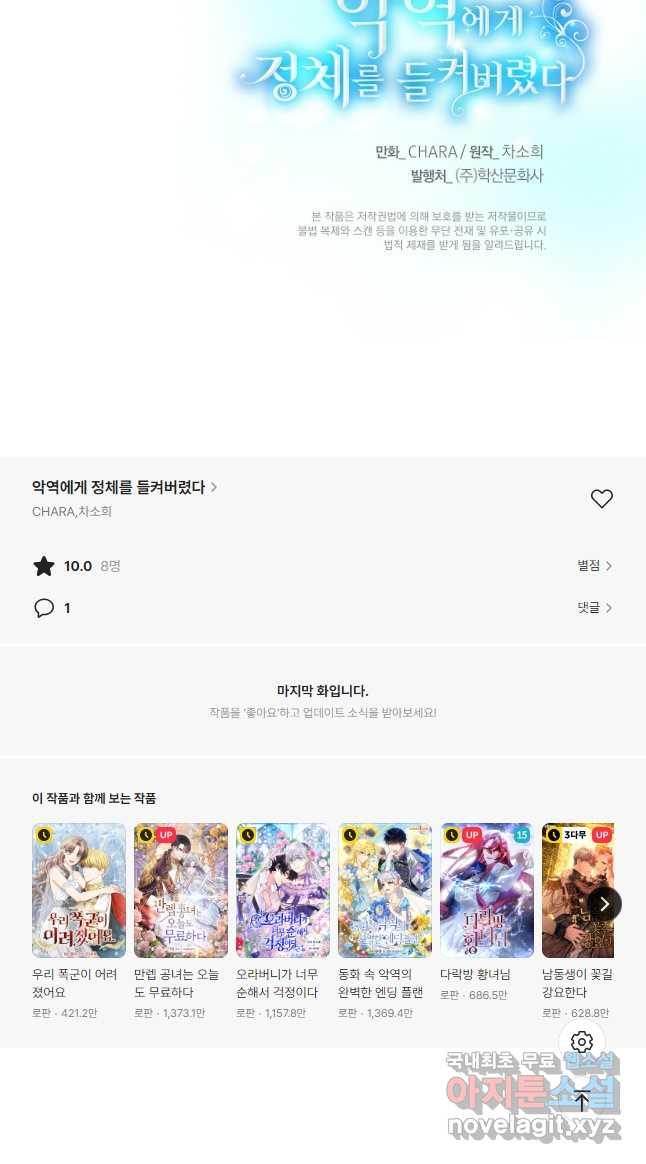Open the series page 악역에게 정체를 들켜버렸다
Image resolution: width=646 pixels, height=1164 pixels.
pos(124,487)
